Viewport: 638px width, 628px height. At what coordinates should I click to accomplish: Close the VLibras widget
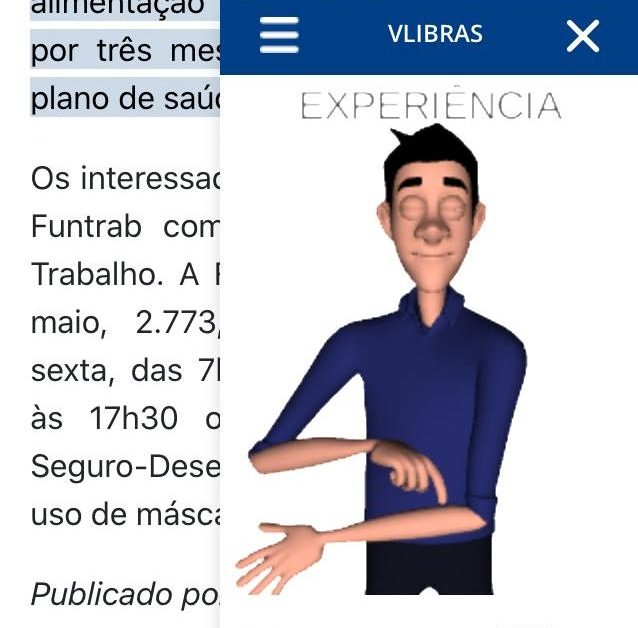583,36
